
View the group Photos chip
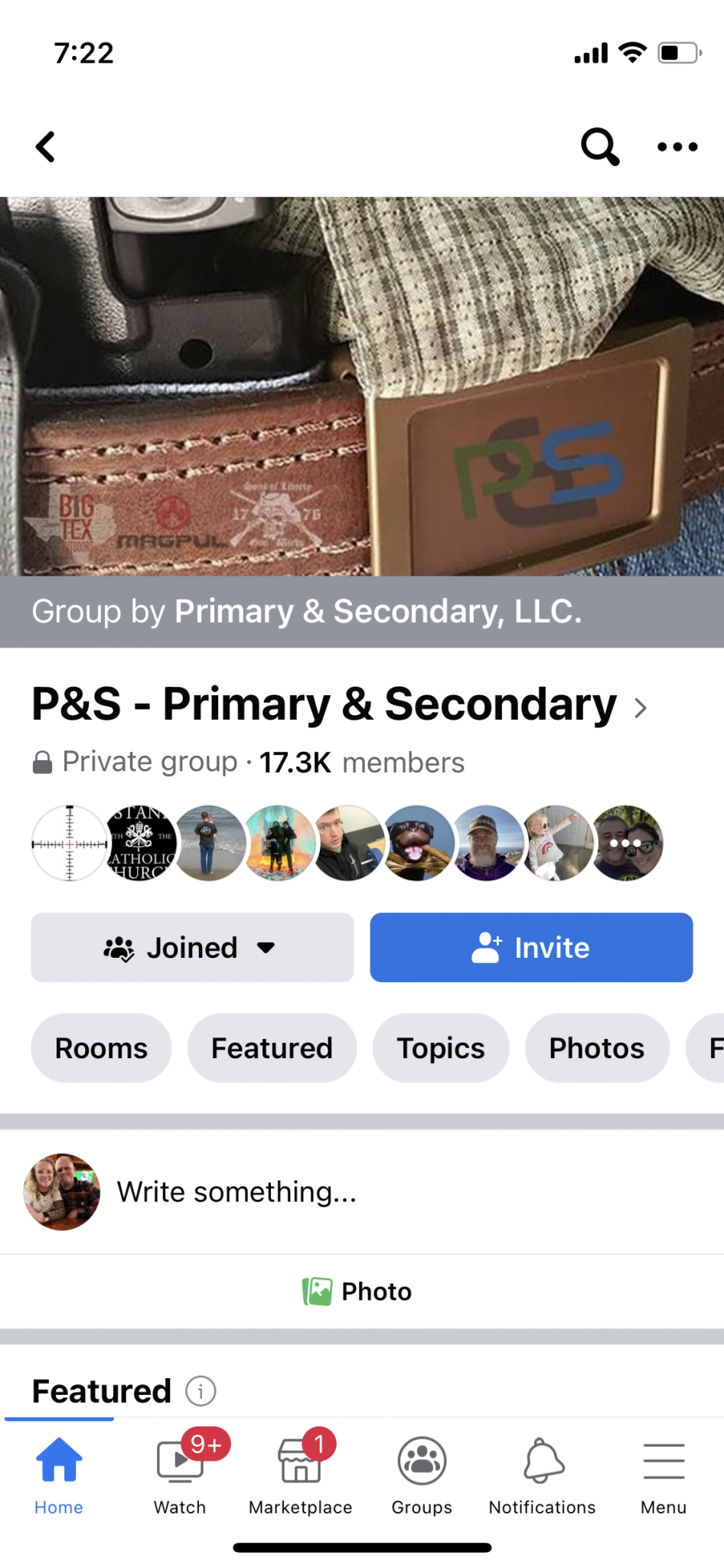tap(597, 1048)
